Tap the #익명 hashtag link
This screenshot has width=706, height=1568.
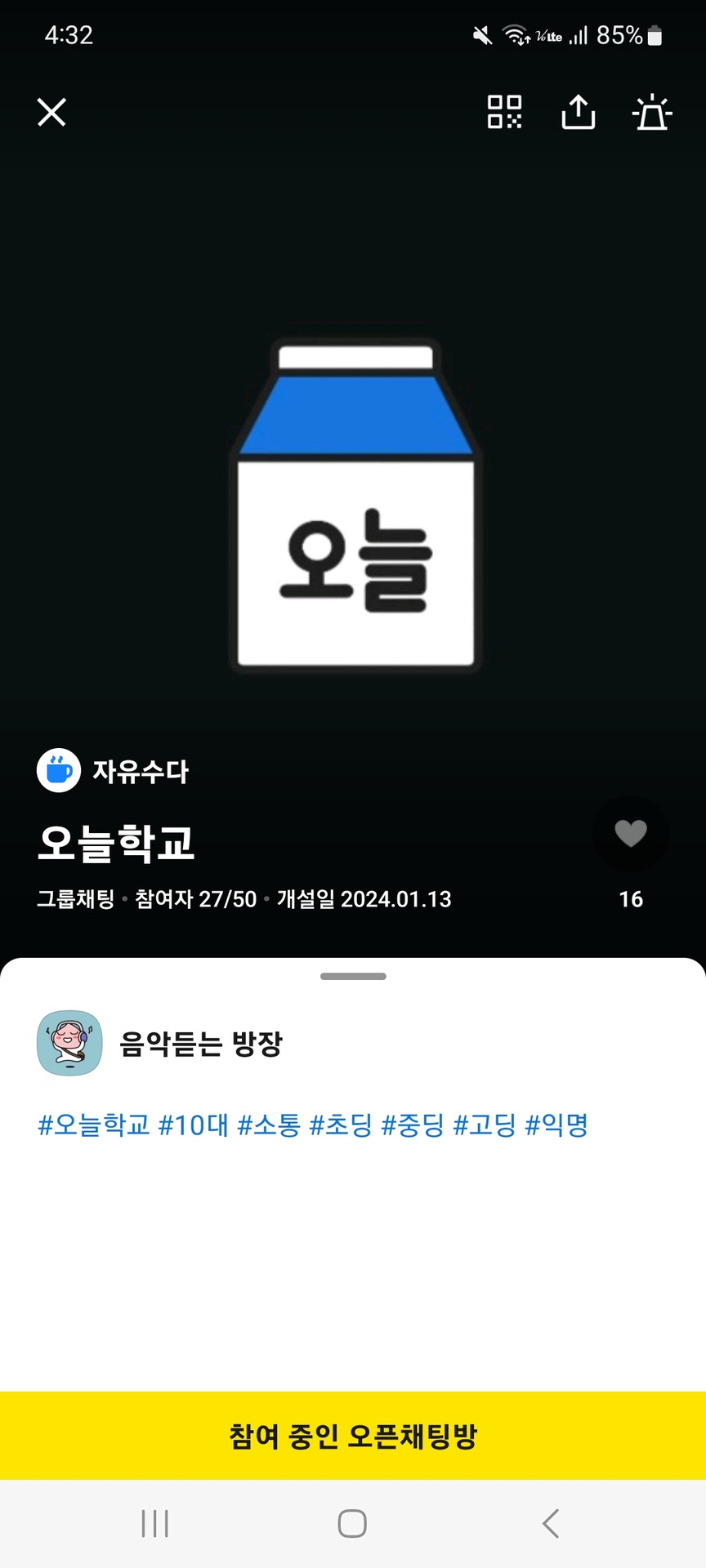tap(560, 1125)
